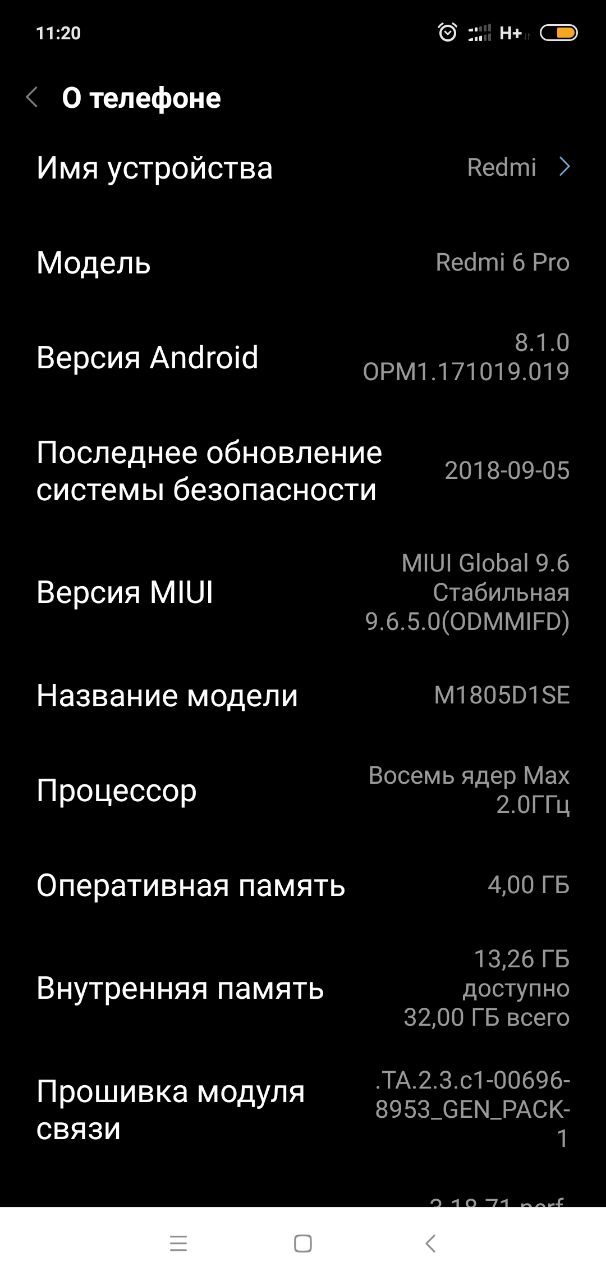Viewport: 606px width, 1280px height.
Task: Open the Внутренняя память row
Action: pyautogui.click(x=303, y=988)
